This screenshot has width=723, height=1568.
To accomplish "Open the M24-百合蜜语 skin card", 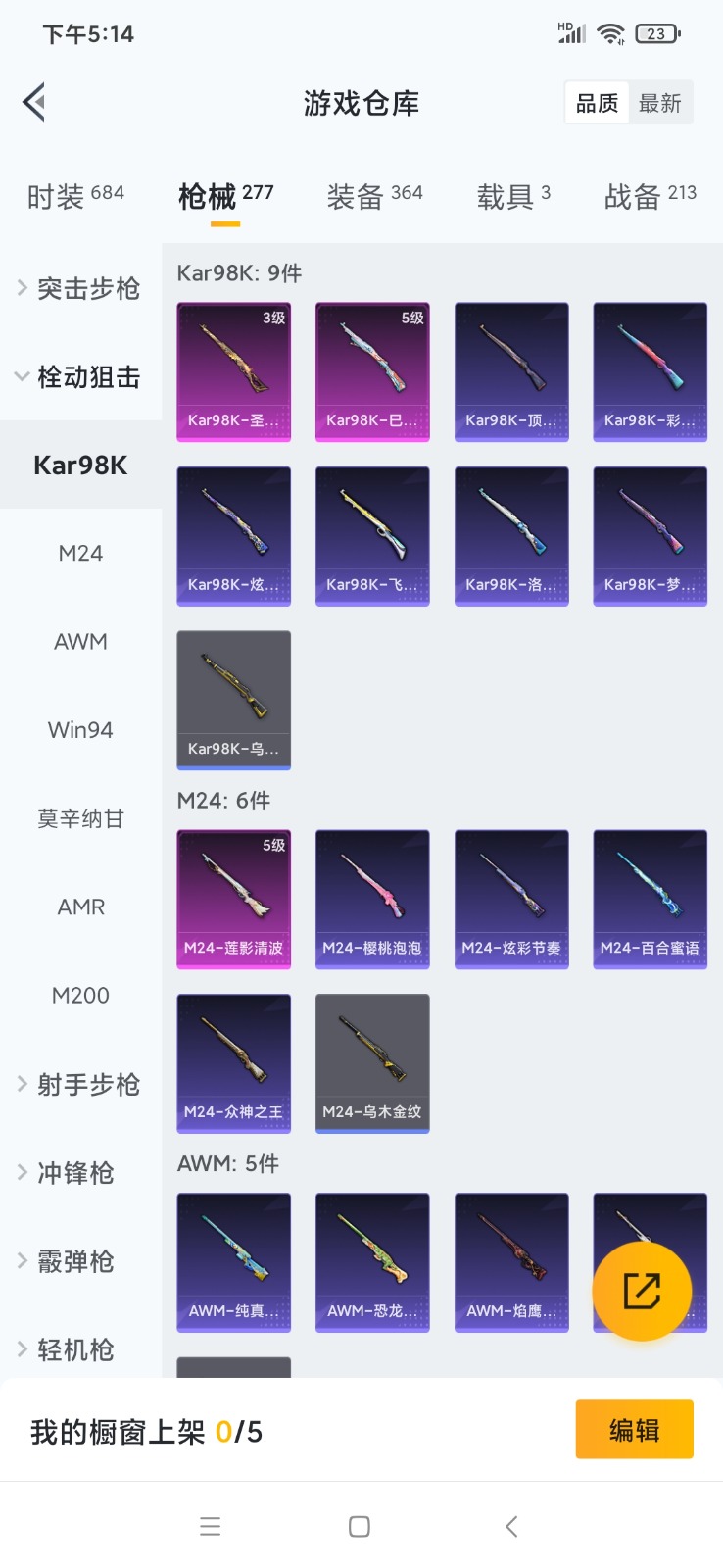I will (x=650, y=899).
